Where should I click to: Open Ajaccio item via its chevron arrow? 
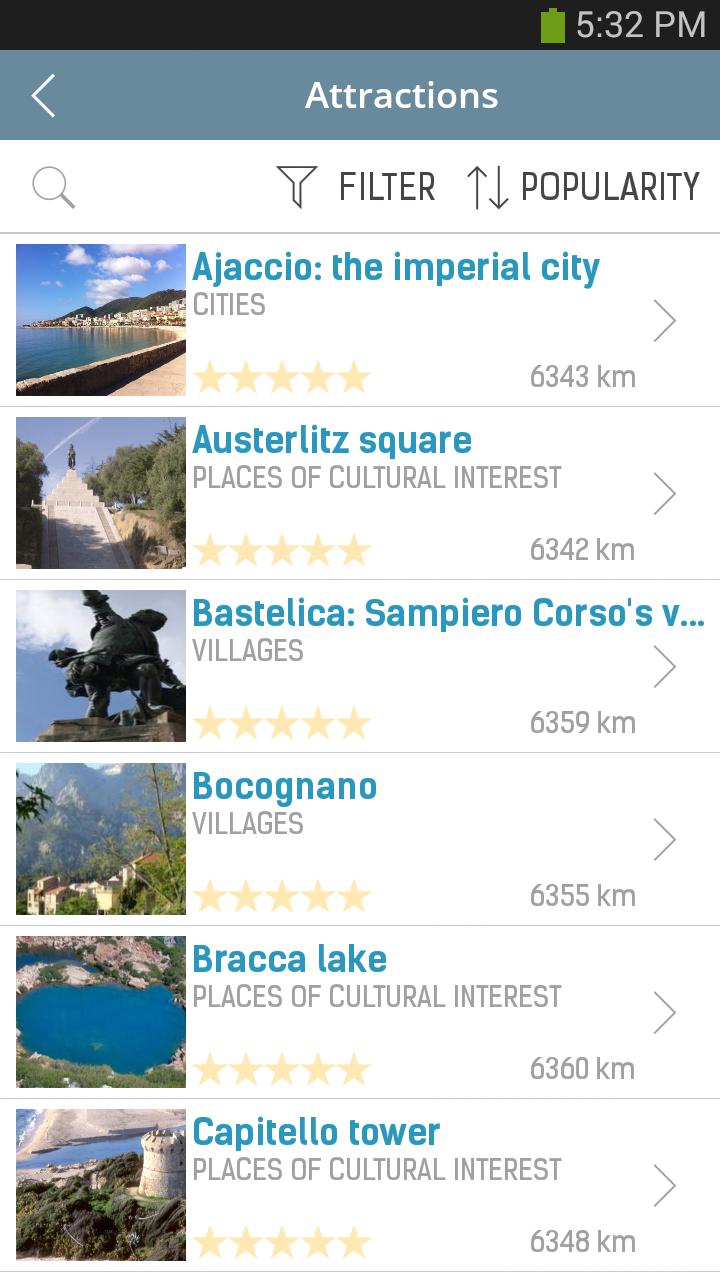(x=664, y=320)
